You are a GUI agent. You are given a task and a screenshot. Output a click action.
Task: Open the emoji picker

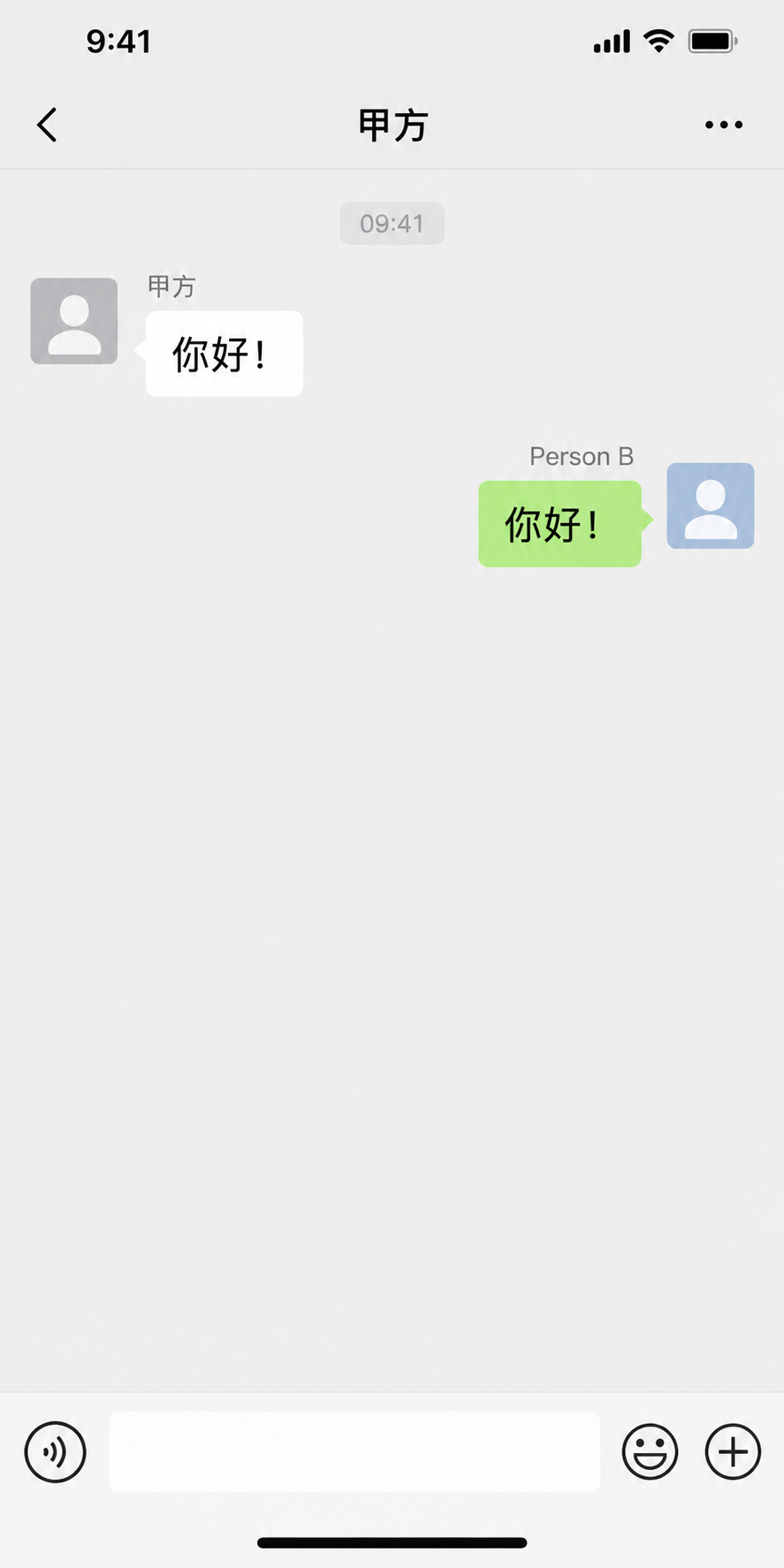(650, 1451)
